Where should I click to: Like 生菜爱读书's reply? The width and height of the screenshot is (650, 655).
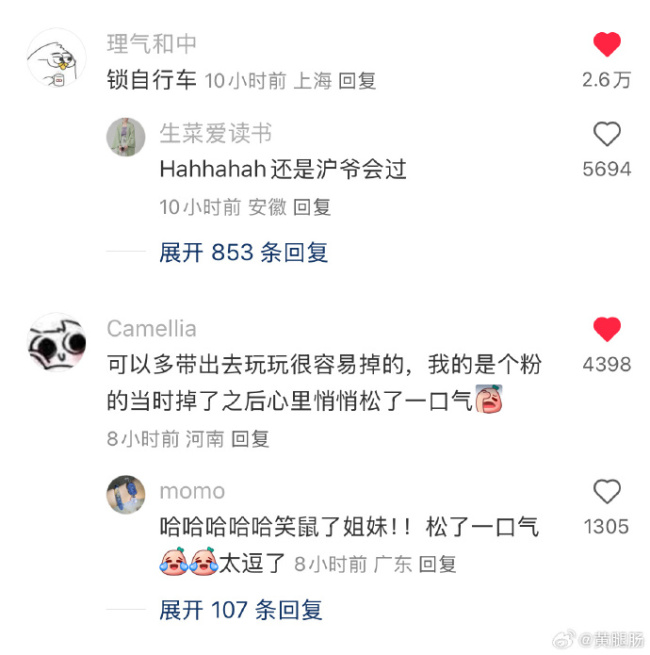click(x=606, y=134)
